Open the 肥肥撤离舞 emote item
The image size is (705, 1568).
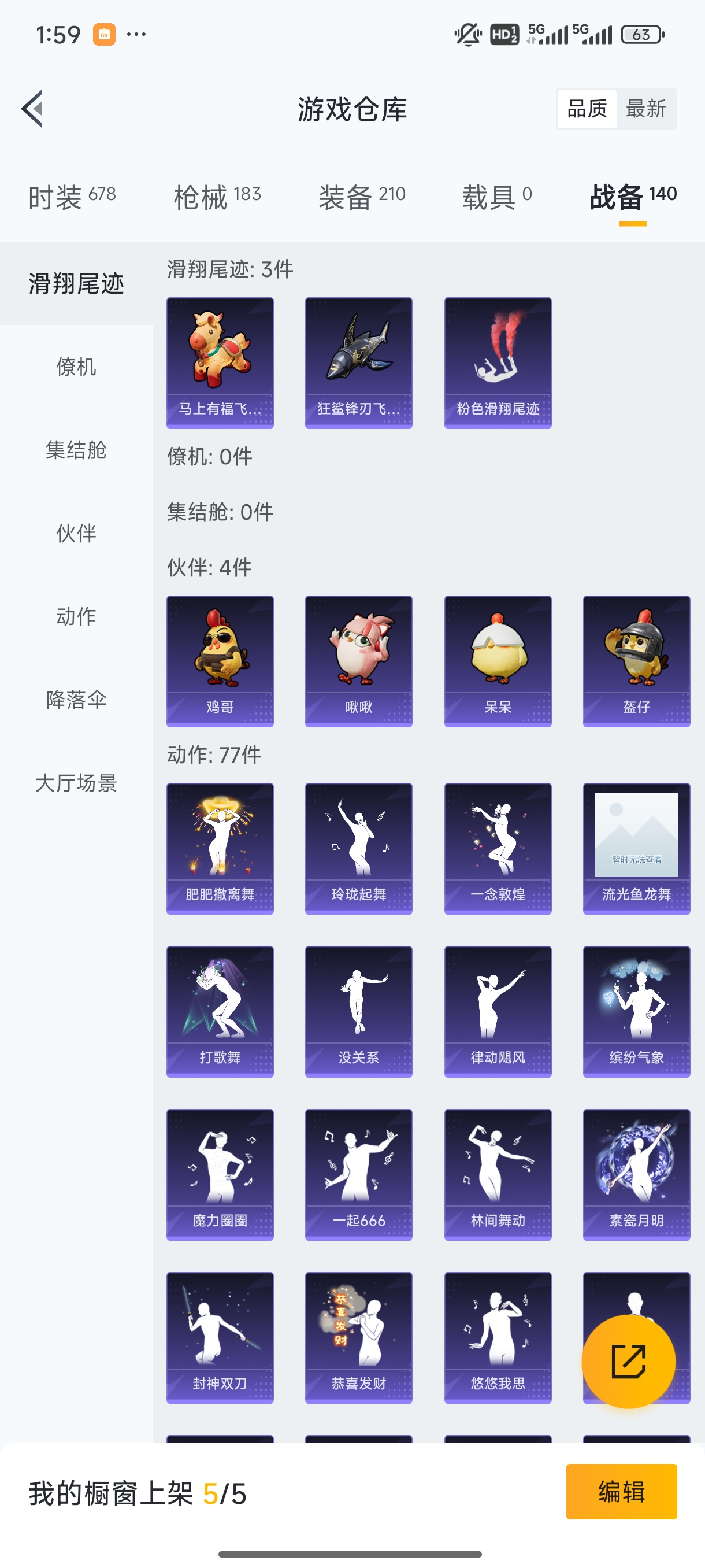point(220,848)
